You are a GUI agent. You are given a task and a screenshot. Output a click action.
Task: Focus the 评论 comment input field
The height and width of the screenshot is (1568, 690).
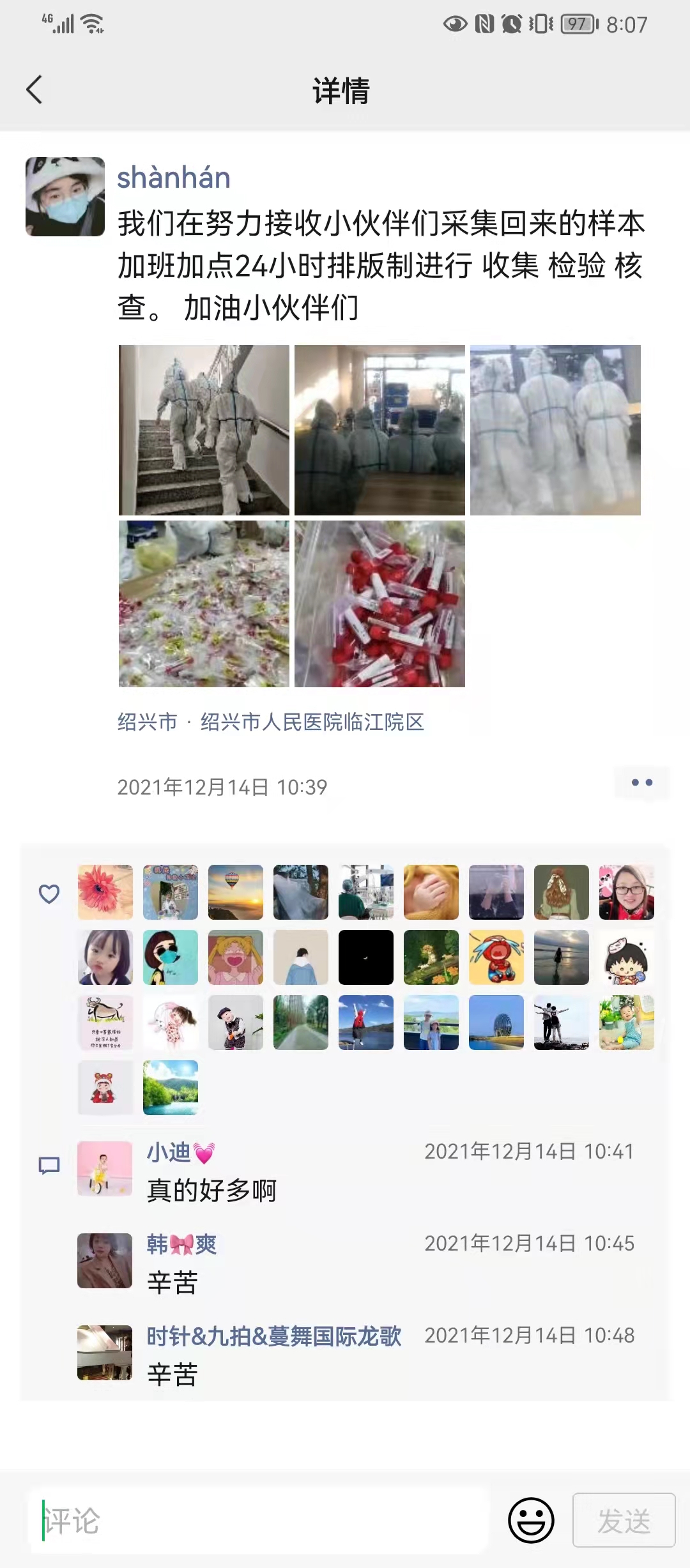pyautogui.click(x=259, y=1520)
